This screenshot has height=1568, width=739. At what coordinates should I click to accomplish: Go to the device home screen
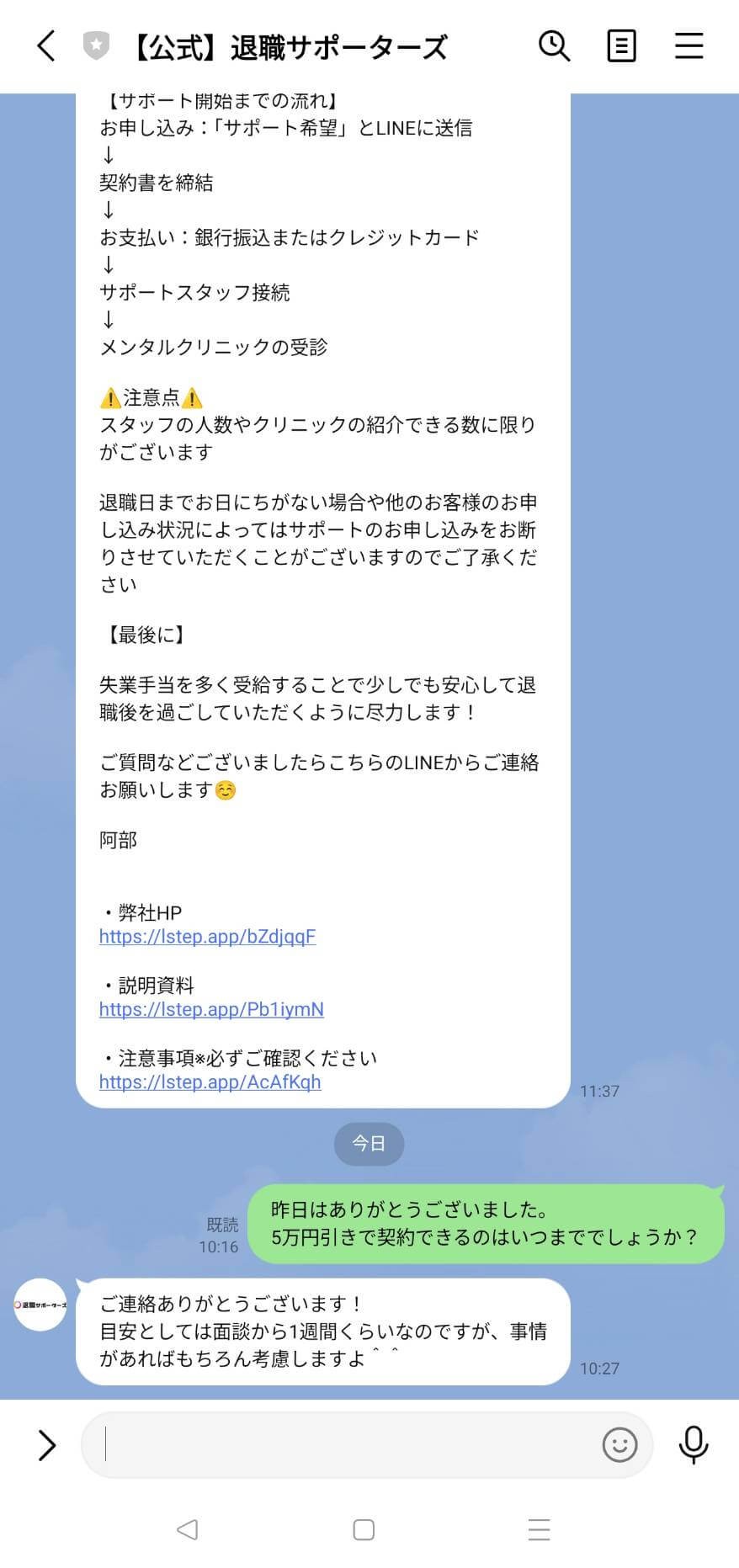(x=364, y=1529)
